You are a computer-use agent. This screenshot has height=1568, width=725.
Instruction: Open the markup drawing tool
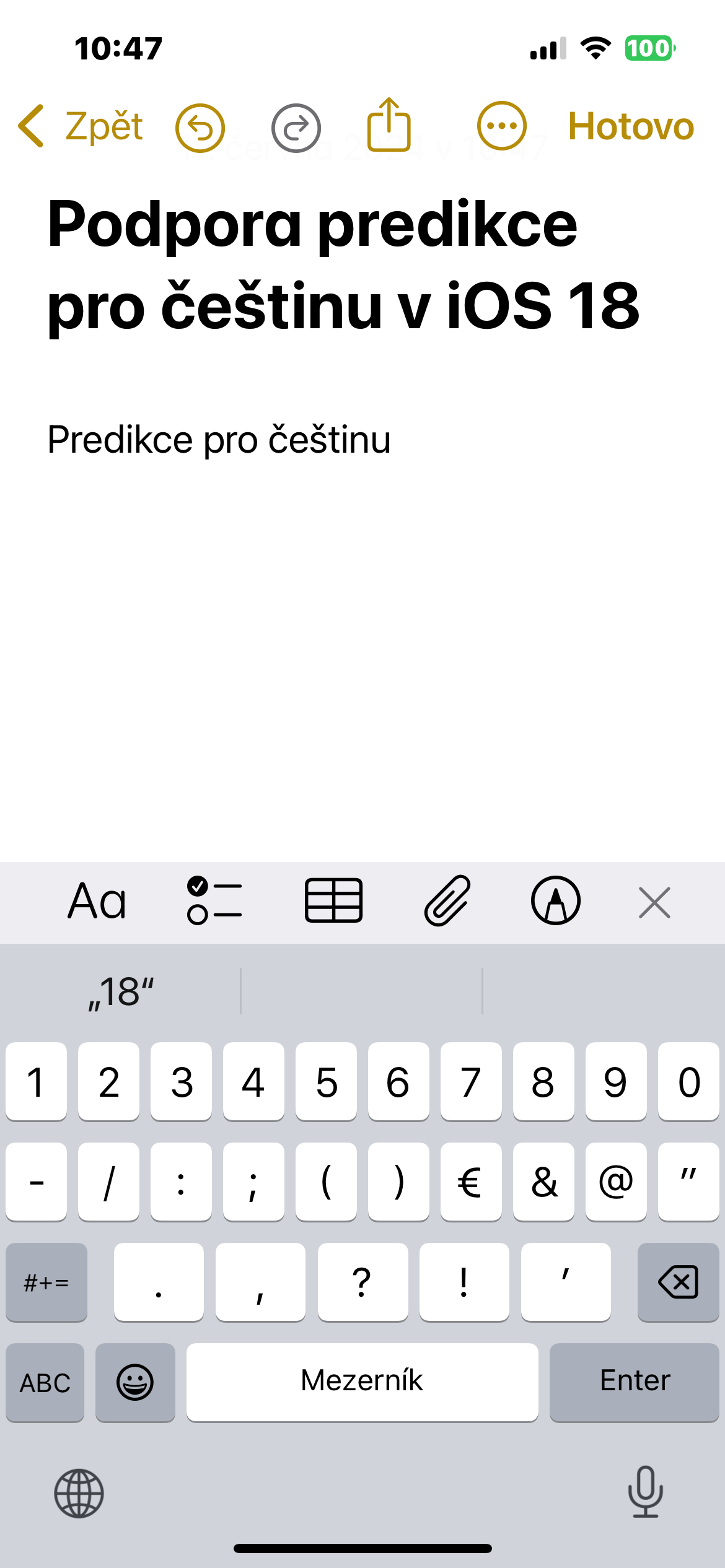tap(555, 902)
